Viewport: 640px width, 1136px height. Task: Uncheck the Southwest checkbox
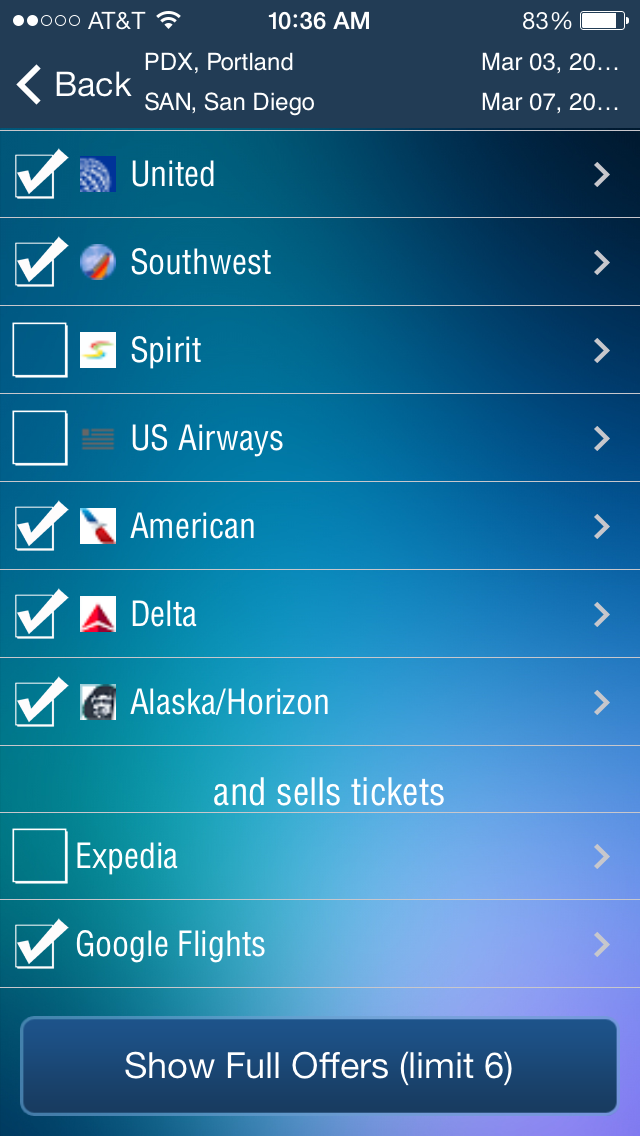(x=40, y=263)
